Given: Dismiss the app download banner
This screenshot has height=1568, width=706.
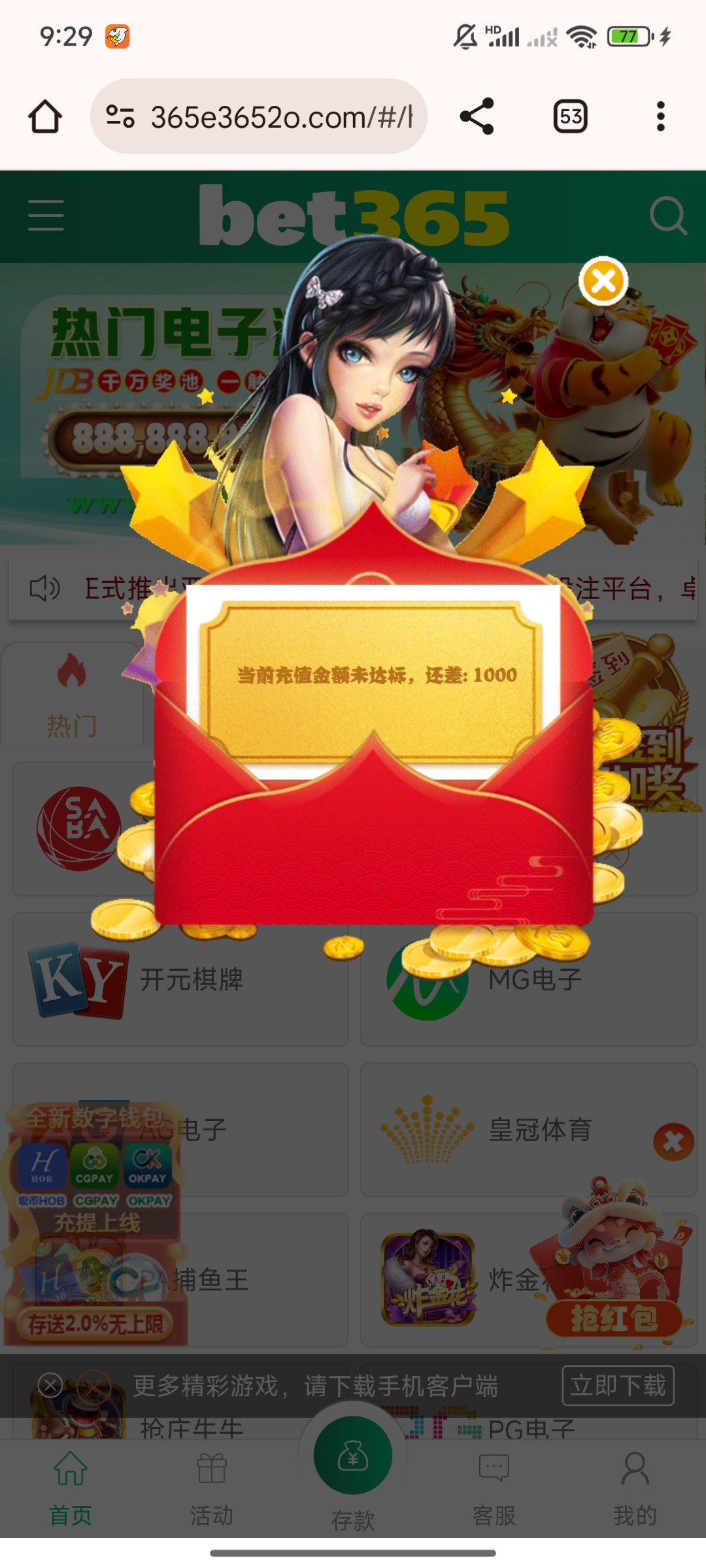Looking at the screenshot, I should (50, 1385).
